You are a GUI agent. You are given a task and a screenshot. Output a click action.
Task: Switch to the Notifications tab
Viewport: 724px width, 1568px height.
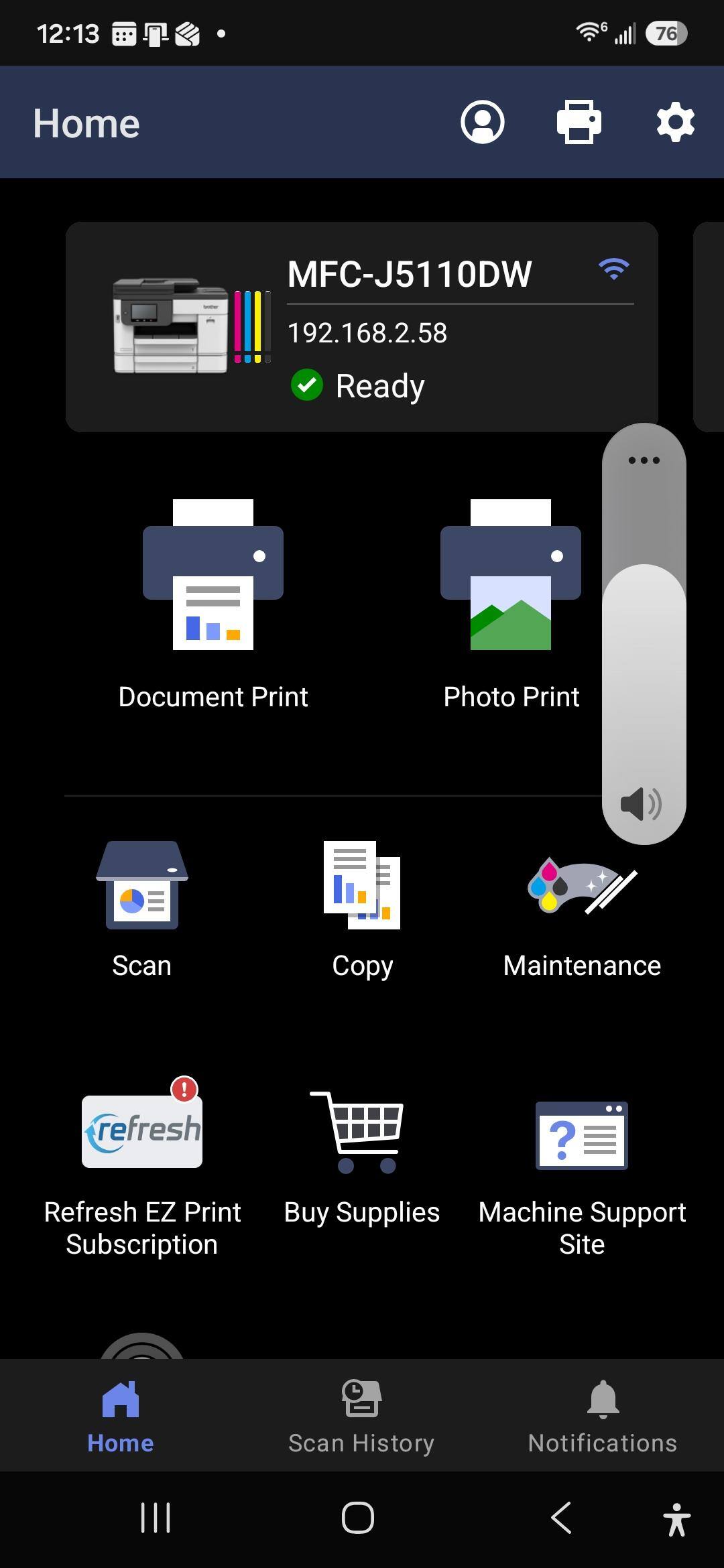click(x=603, y=1415)
